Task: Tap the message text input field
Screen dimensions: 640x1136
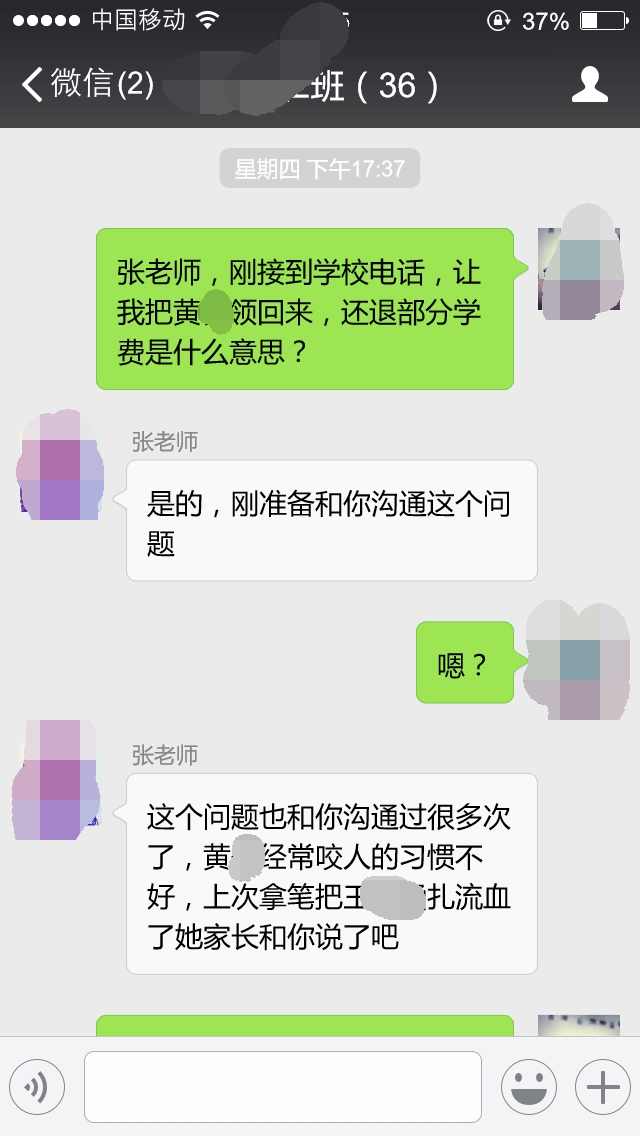Action: click(282, 1086)
